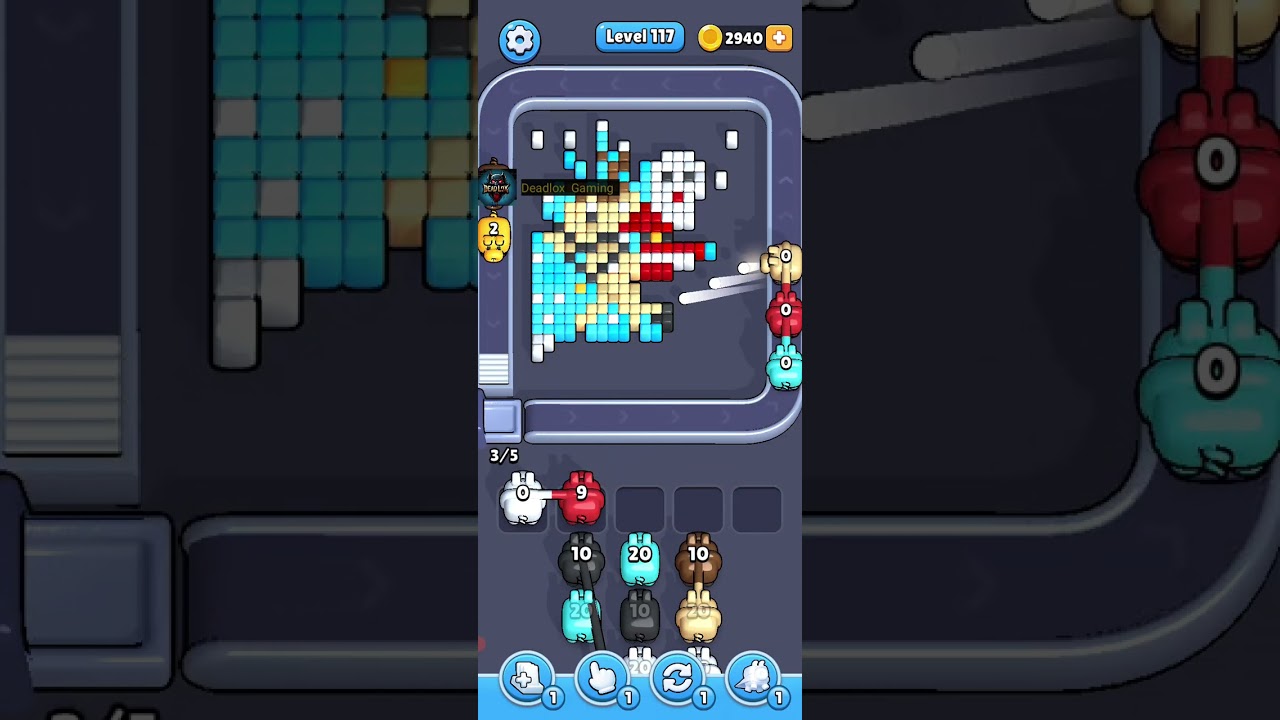The image size is (1280, 720).
Task: Select the black shooter numbered 10
Action: tap(581, 561)
